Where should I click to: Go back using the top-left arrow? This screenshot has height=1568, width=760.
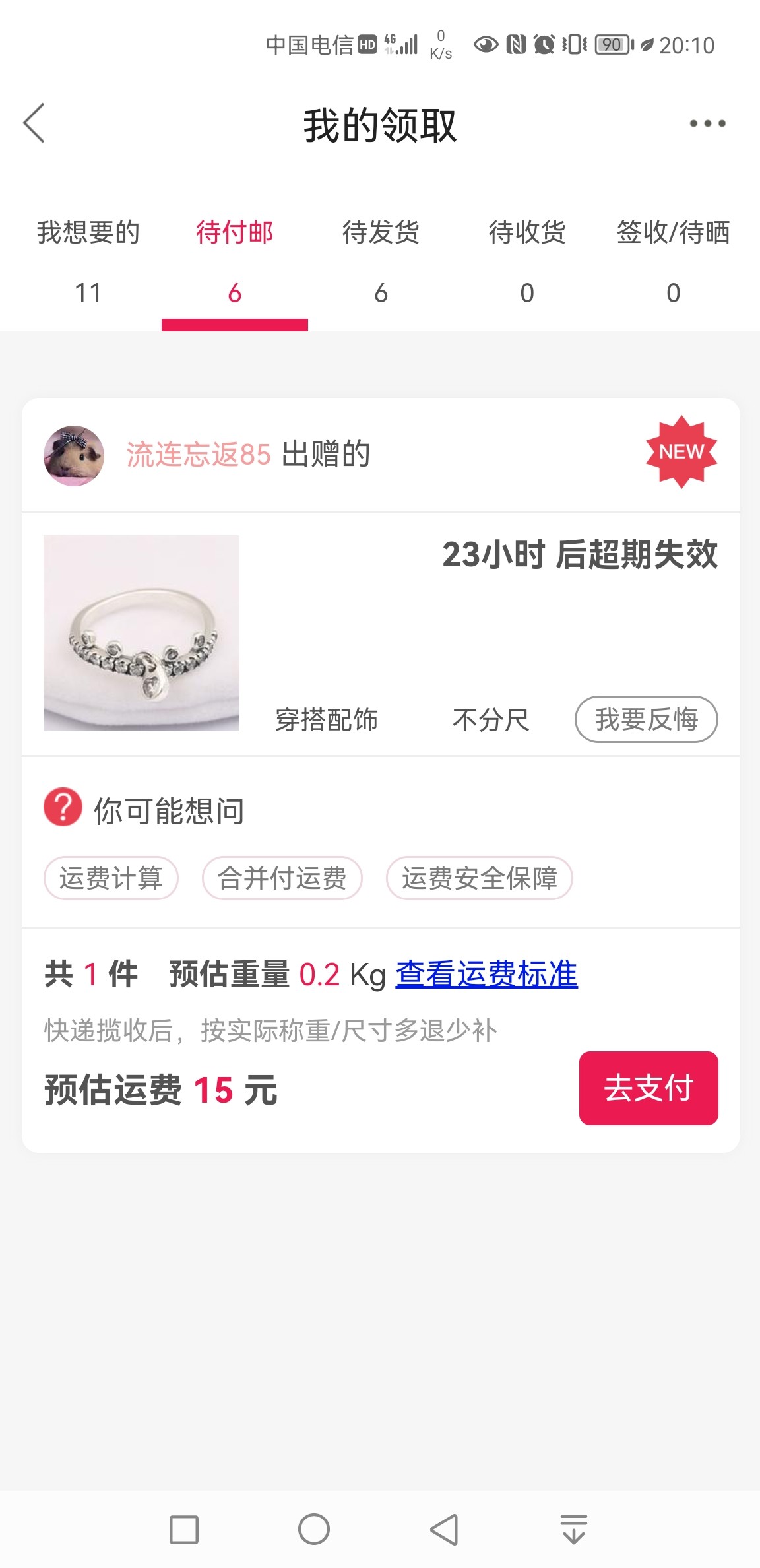click(34, 123)
